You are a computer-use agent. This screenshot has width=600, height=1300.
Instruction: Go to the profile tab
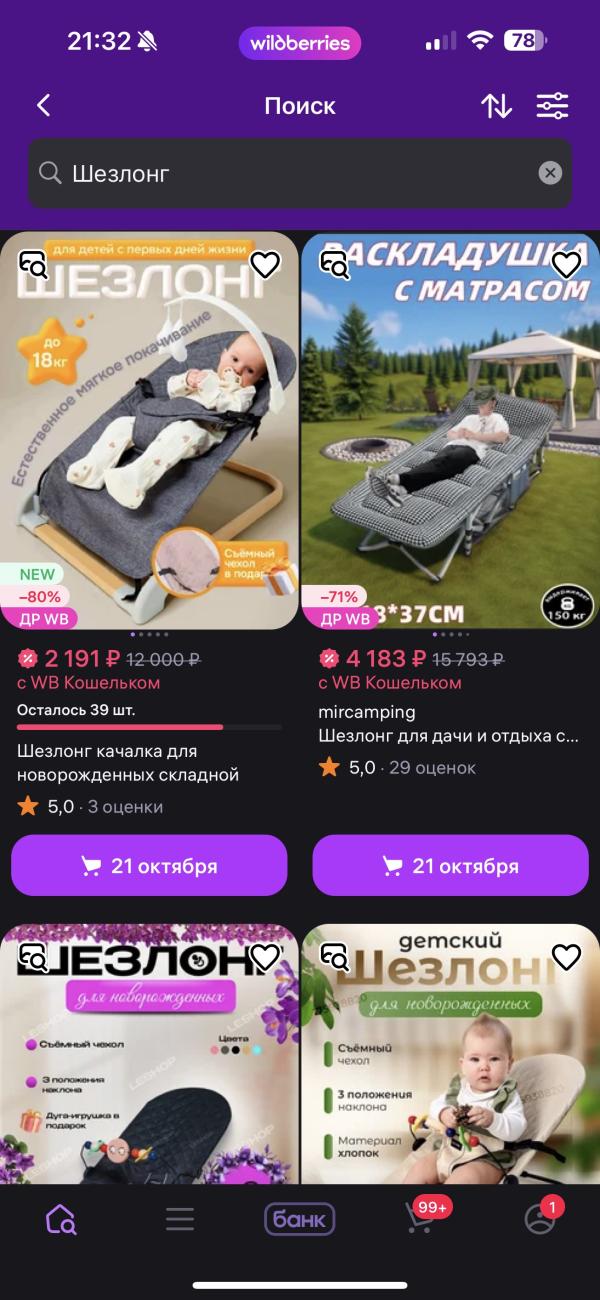(x=540, y=1219)
